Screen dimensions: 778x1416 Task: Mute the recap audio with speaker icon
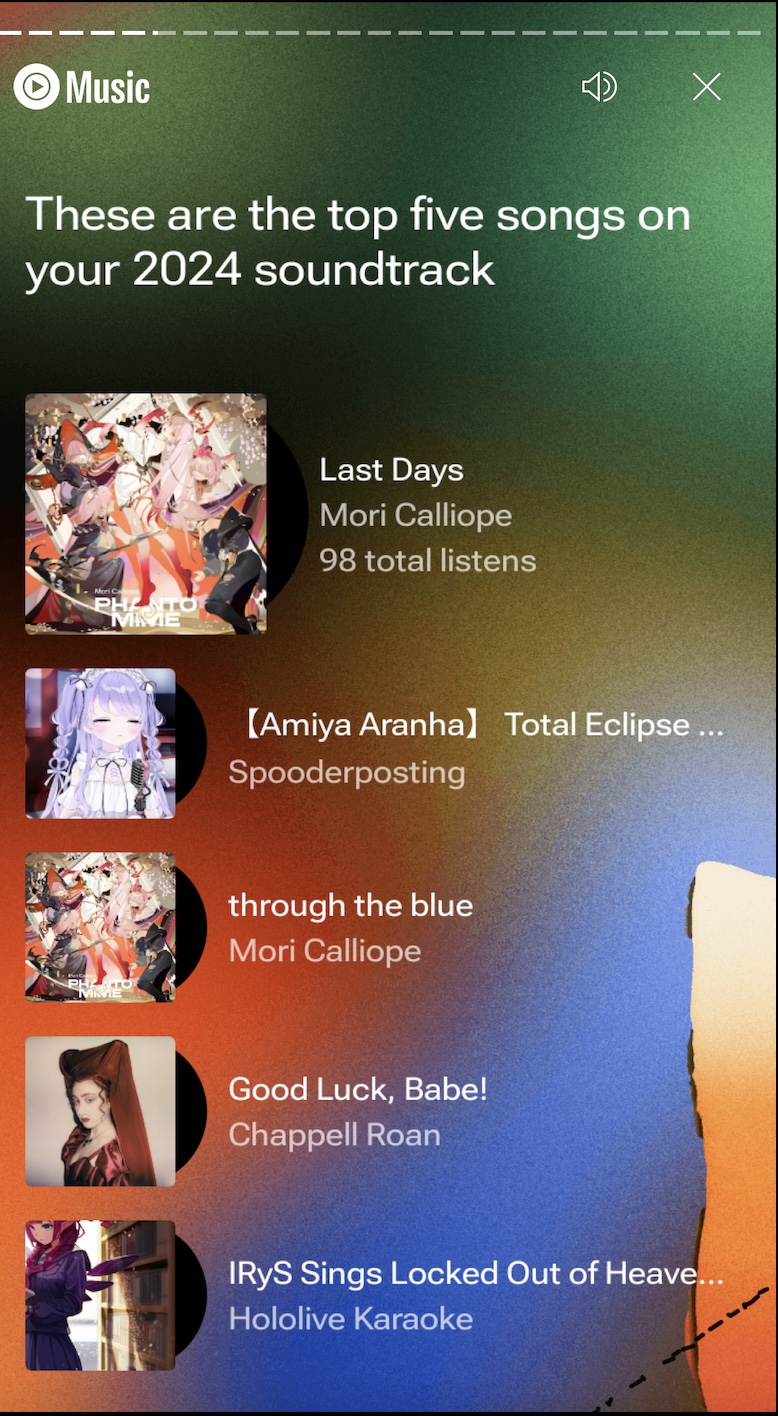[599, 87]
